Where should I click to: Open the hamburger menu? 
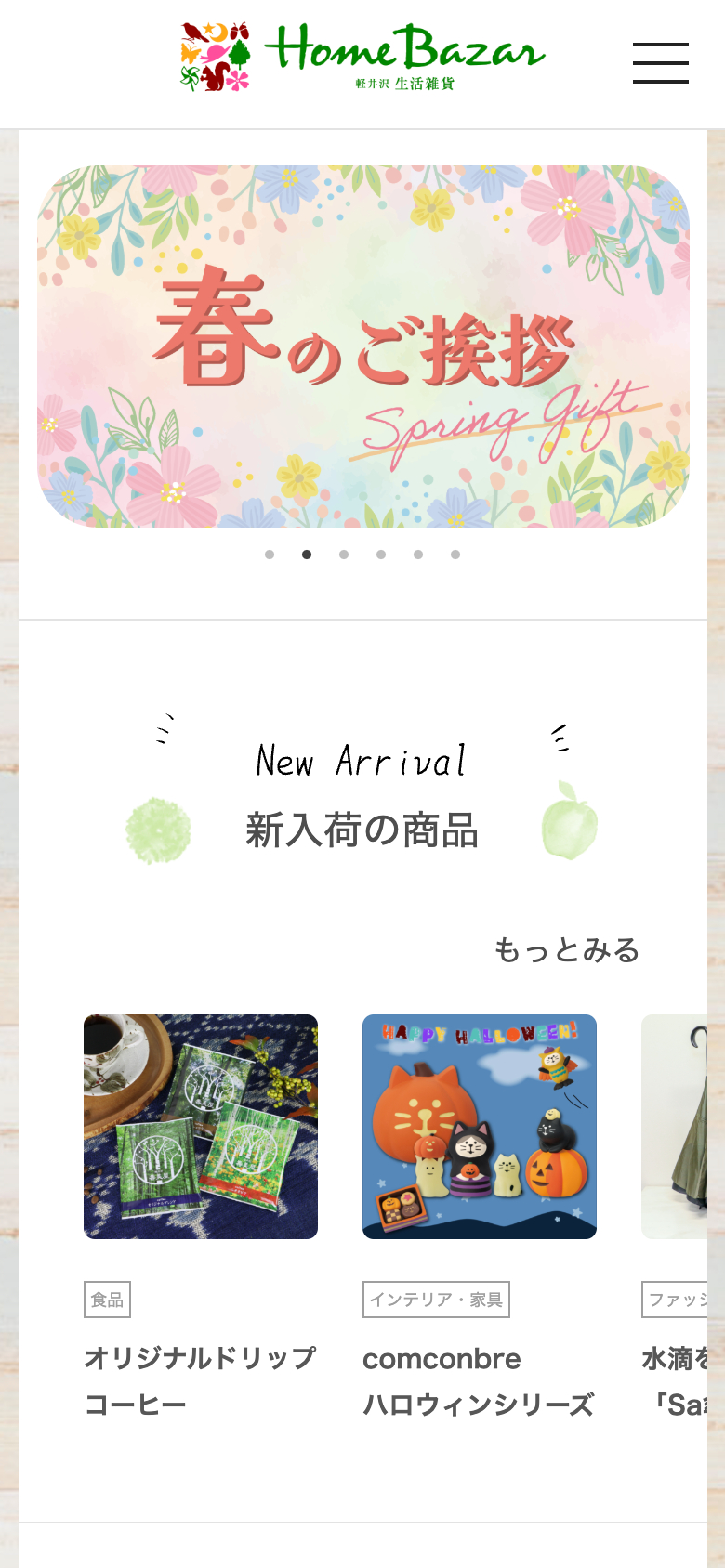pos(660,63)
